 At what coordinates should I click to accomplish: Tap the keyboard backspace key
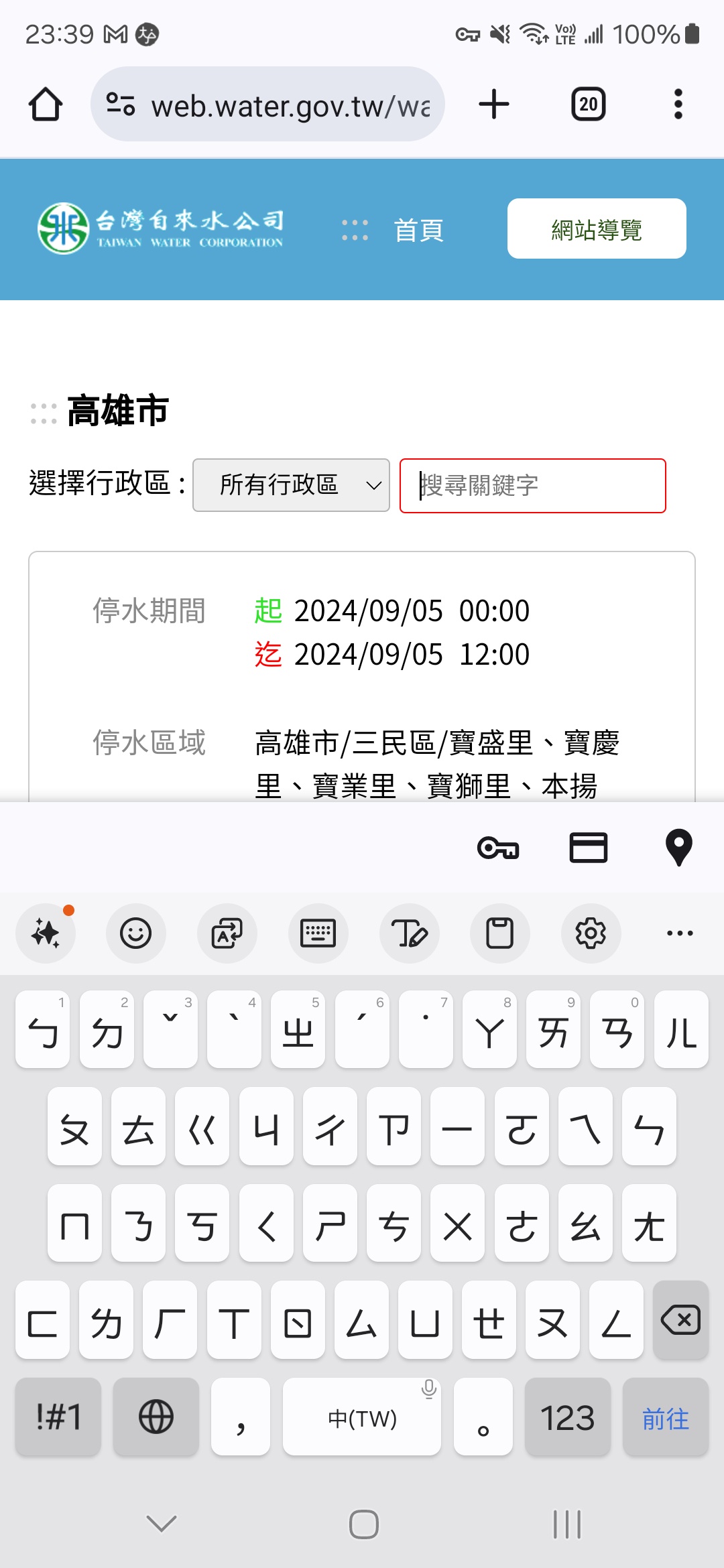click(x=680, y=1320)
